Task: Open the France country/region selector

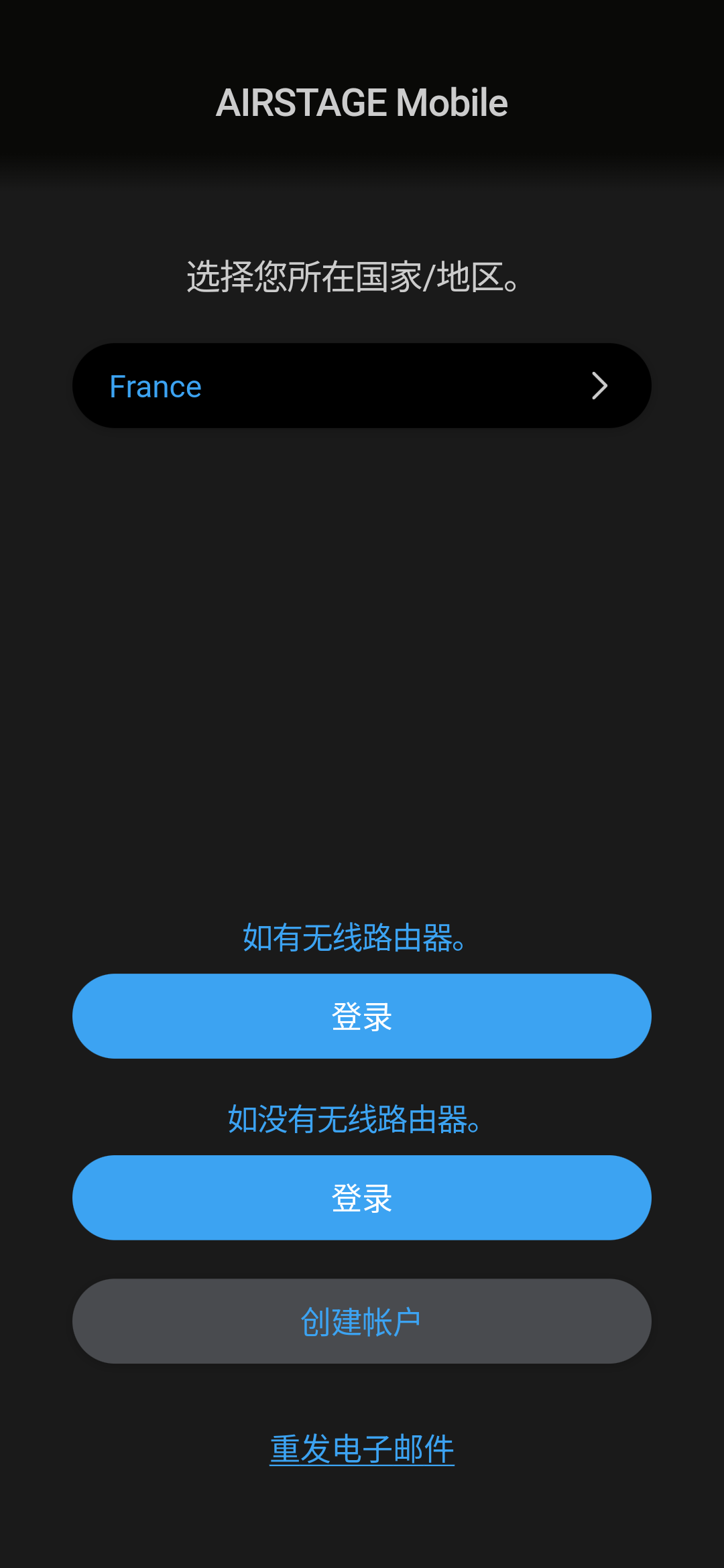Action: (x=361, y=386)
